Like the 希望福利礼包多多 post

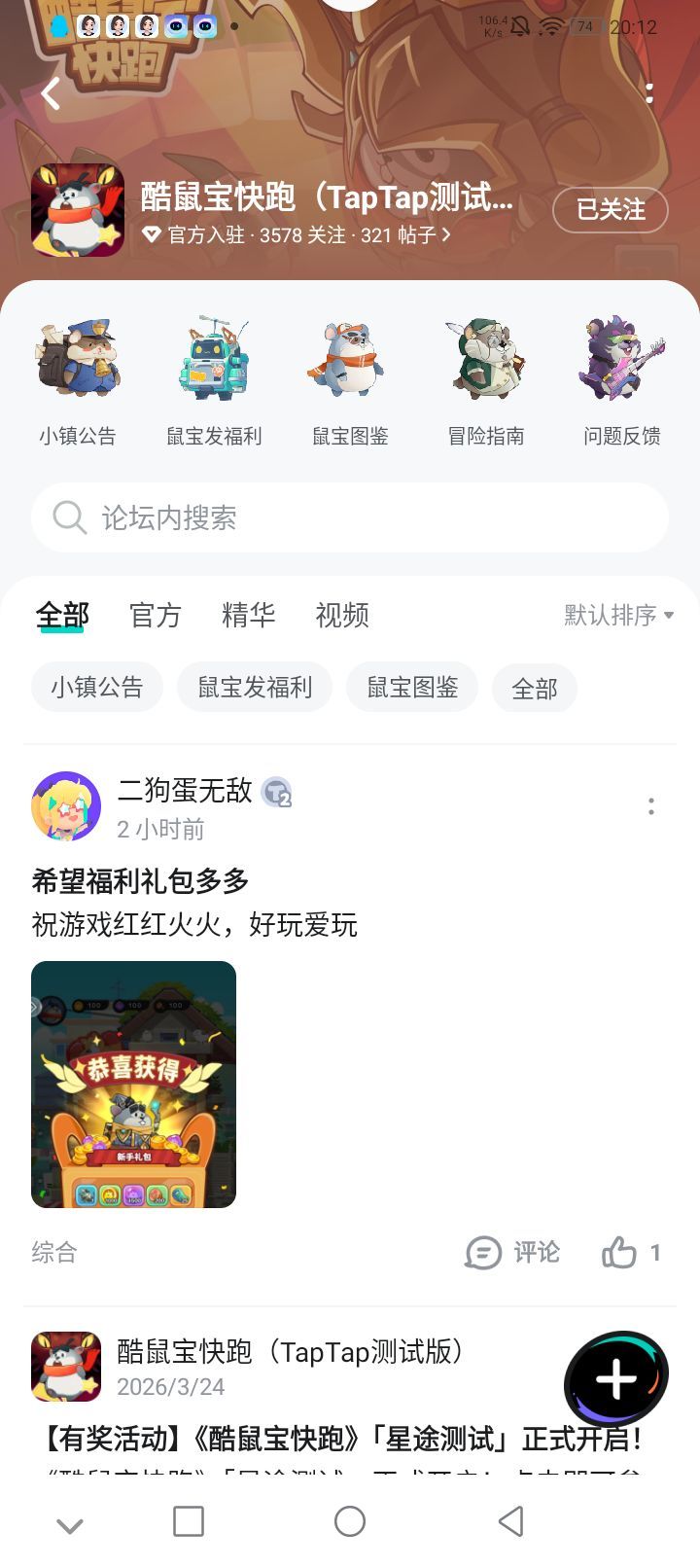tap(630, 1252)
